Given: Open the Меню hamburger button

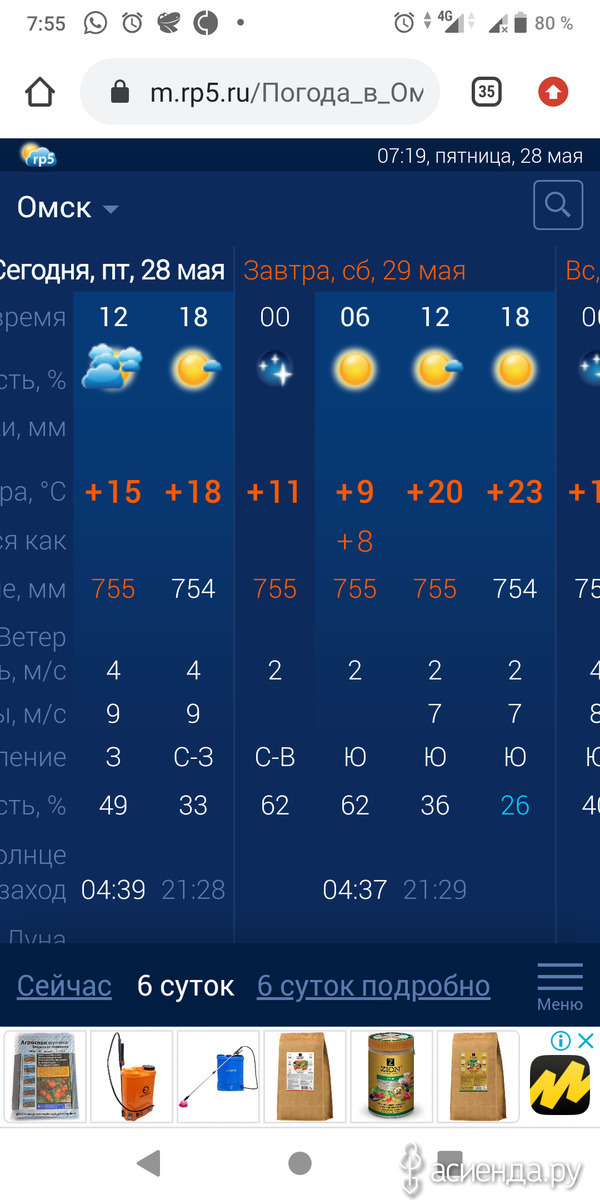Looking at the screenshot, I should coord(560,987).
